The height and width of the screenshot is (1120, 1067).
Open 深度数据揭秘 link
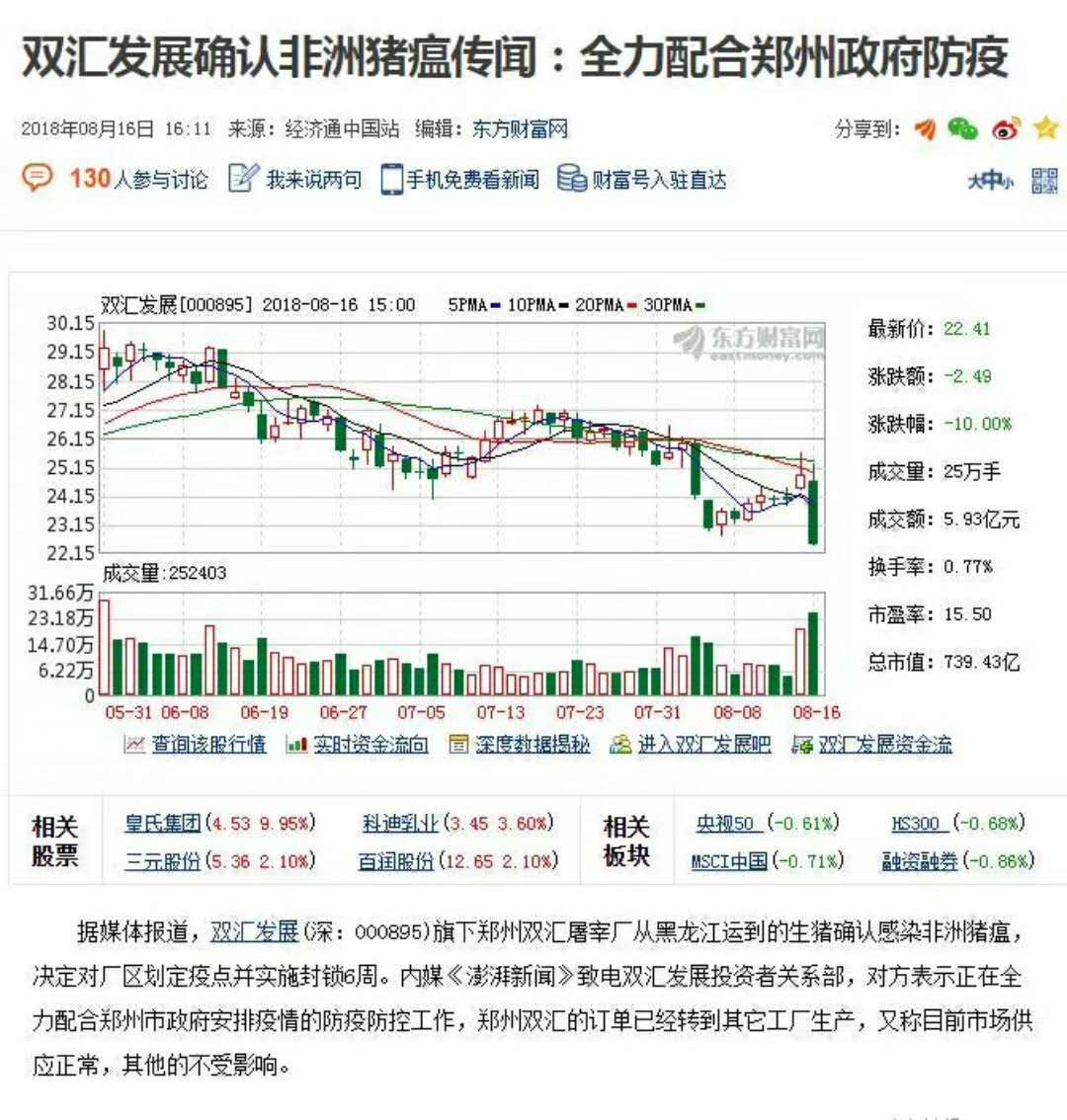click(x=532, y=745)
